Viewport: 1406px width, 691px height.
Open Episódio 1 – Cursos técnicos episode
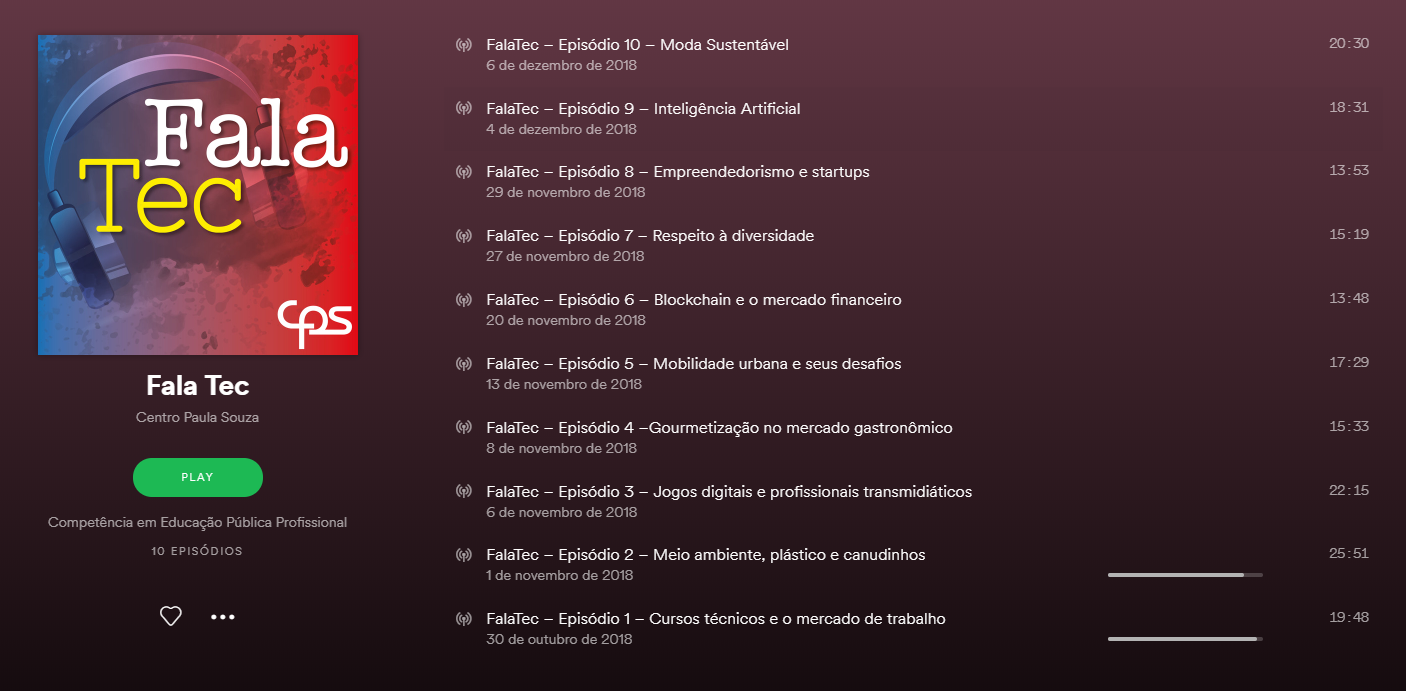tap(715, 619)
